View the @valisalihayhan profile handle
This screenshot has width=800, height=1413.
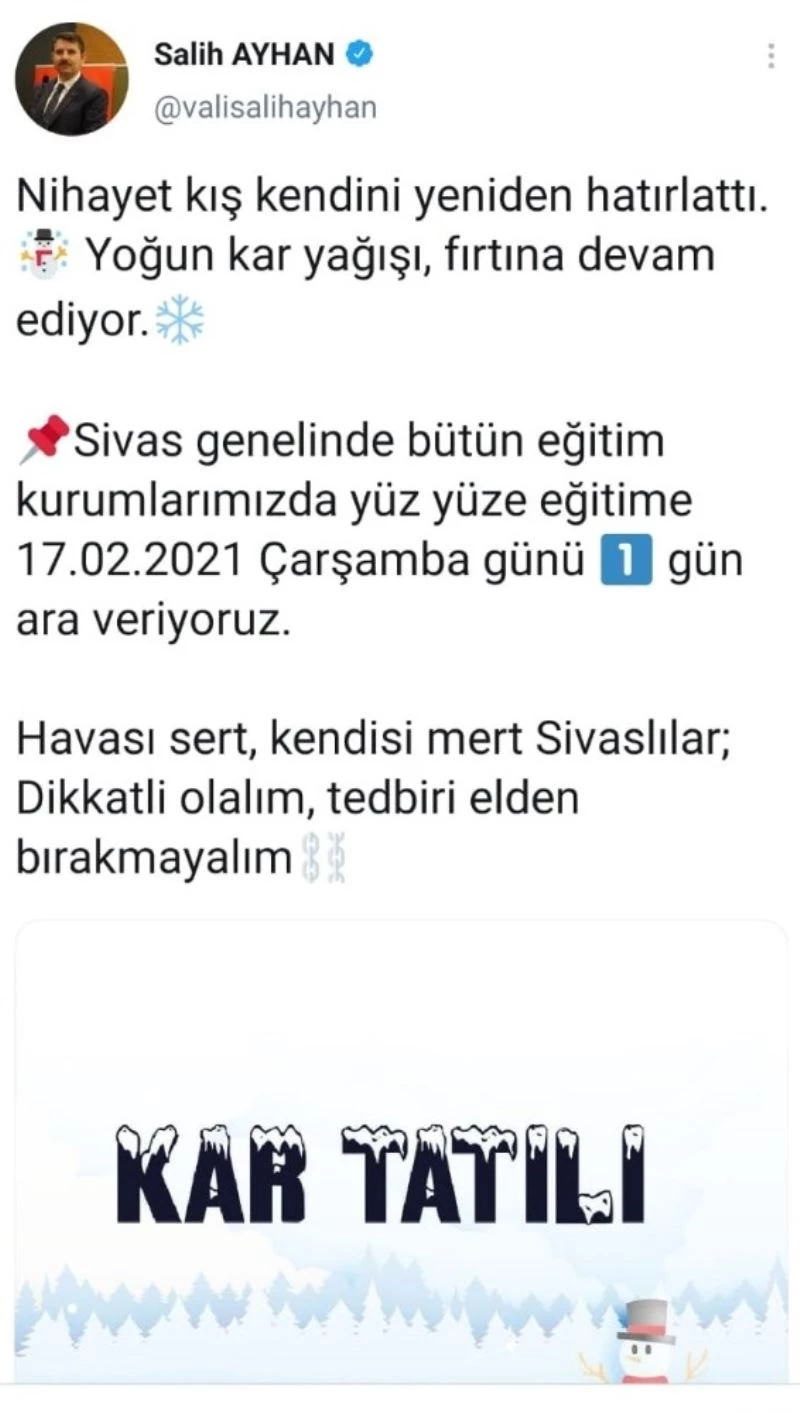(265, 107)
